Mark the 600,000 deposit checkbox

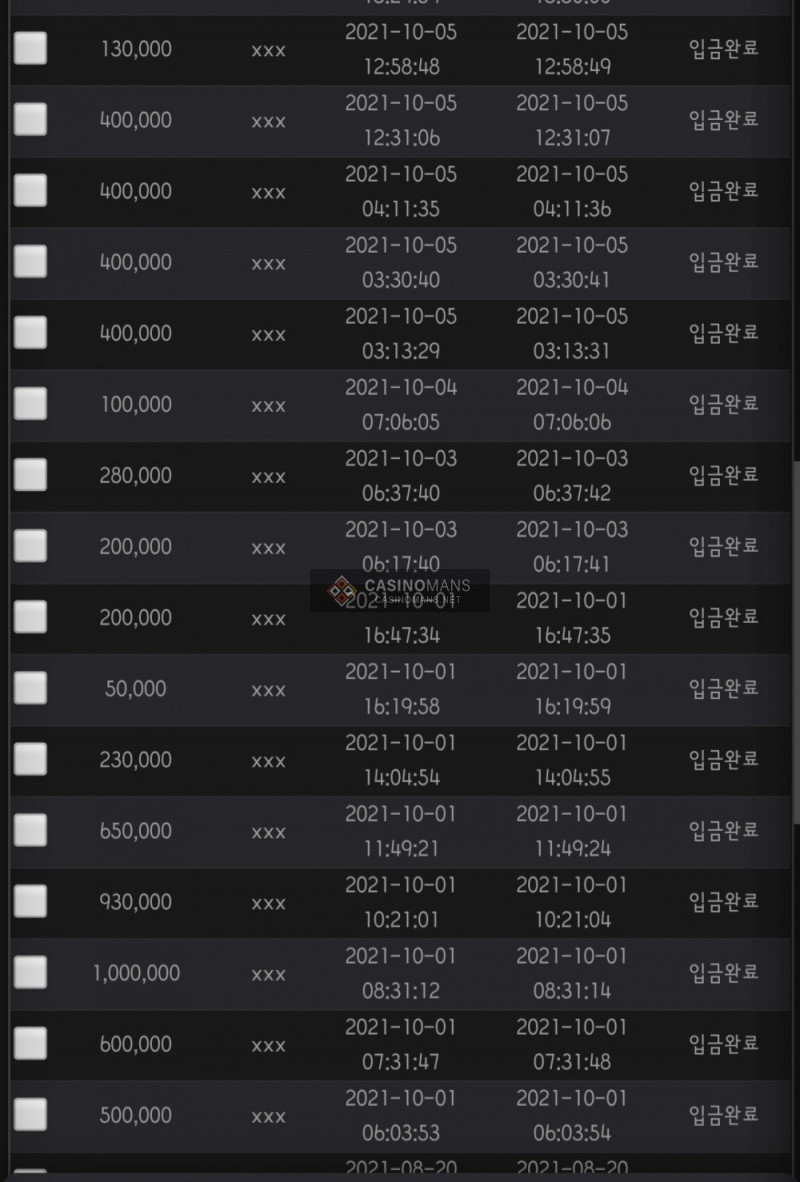(30, 1043)
